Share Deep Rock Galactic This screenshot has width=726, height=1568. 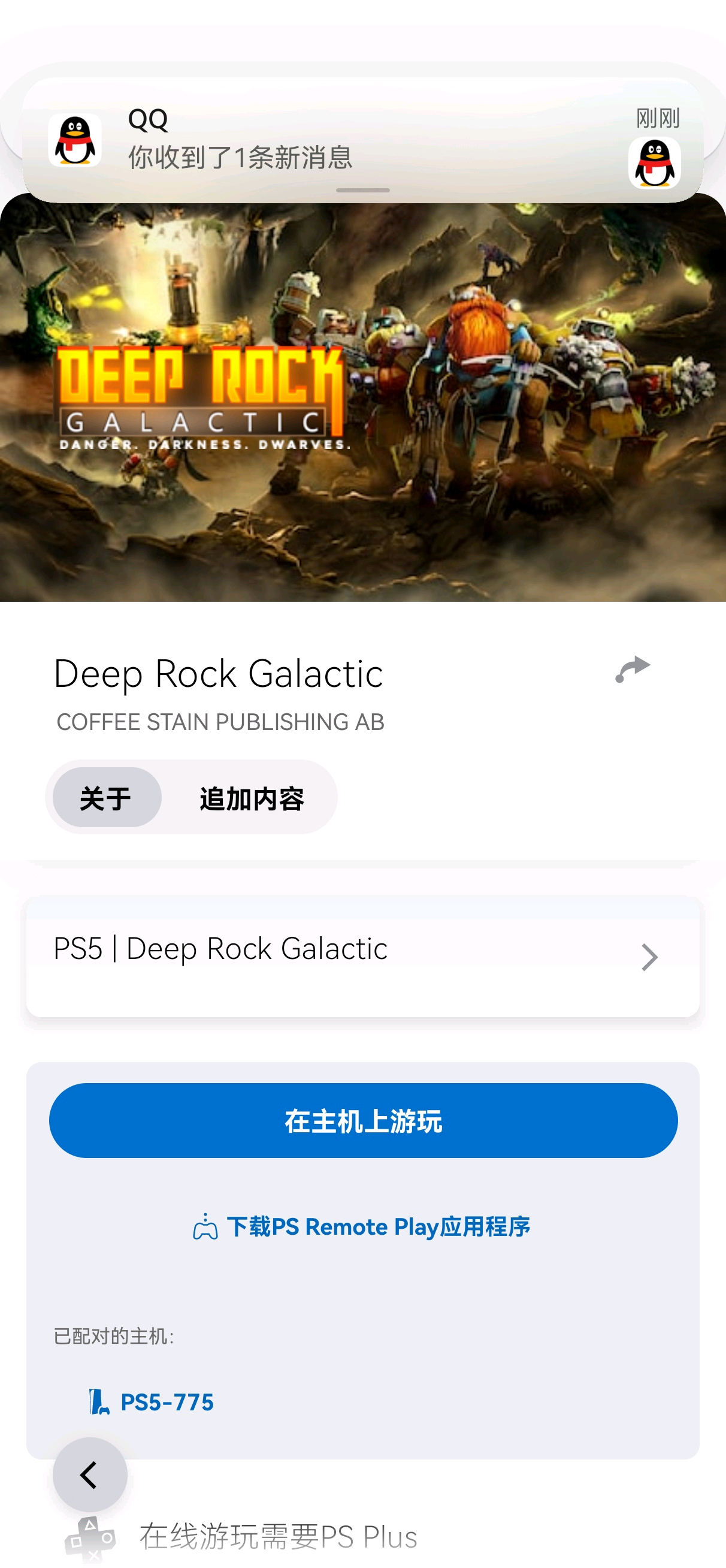(x=633, y=670)
